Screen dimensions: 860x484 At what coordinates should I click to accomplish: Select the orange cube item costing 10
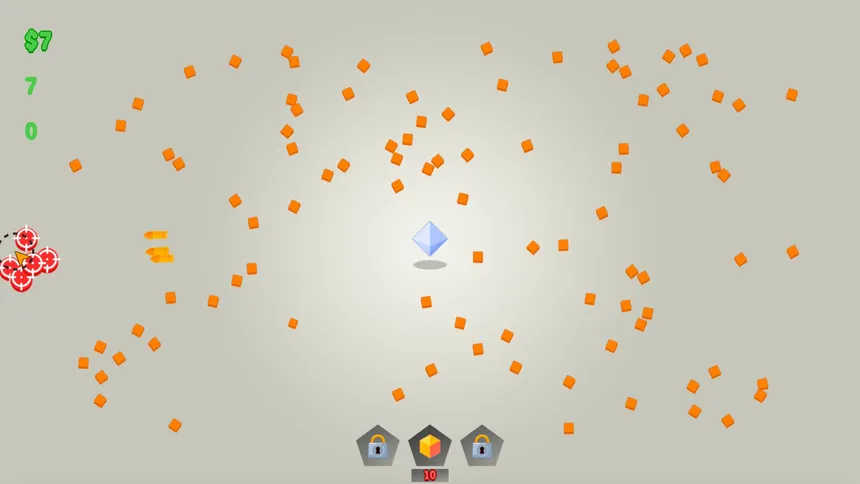click(x=430, y=447)
